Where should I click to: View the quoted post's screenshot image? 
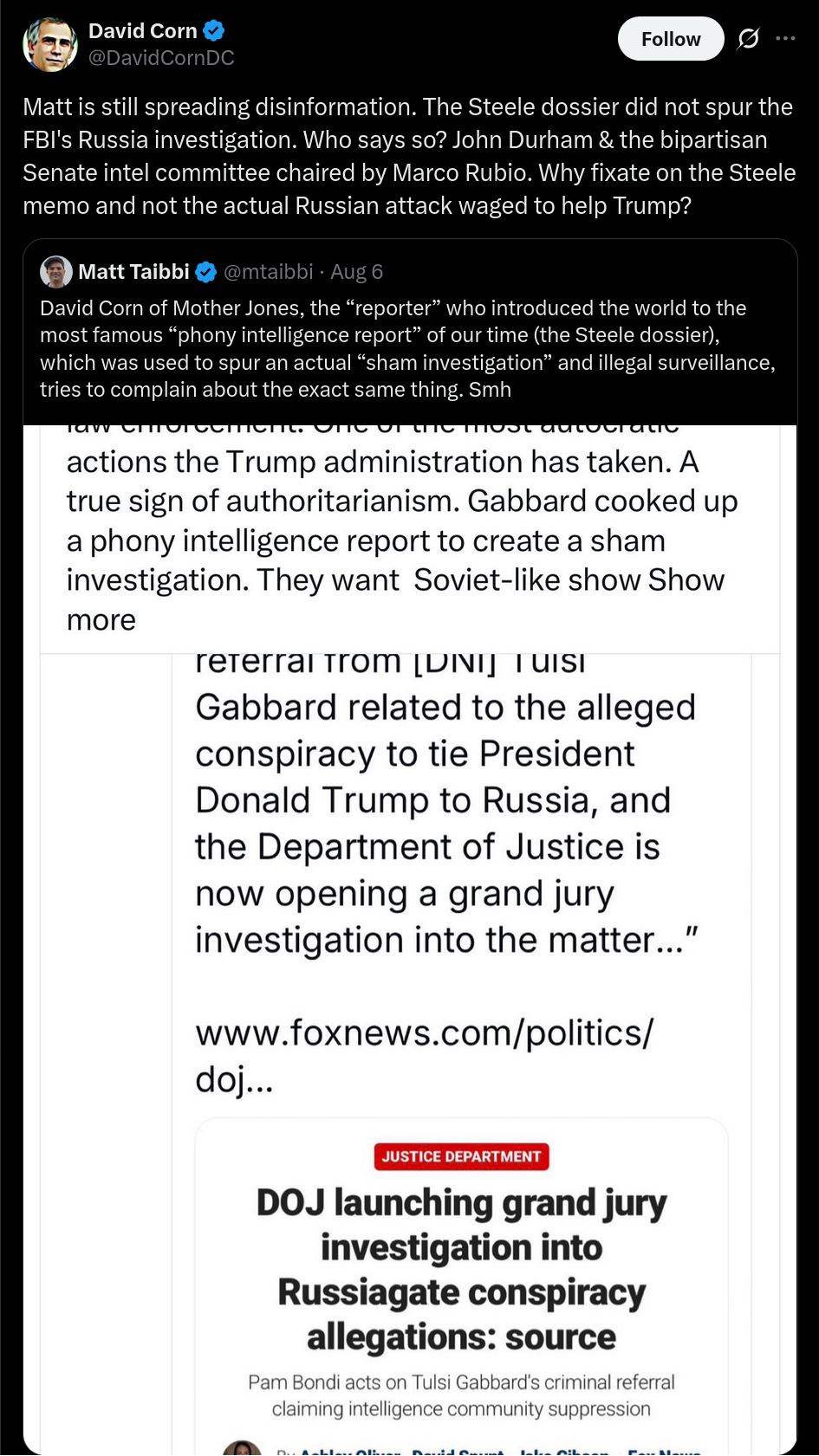click(x=410, y=940)
